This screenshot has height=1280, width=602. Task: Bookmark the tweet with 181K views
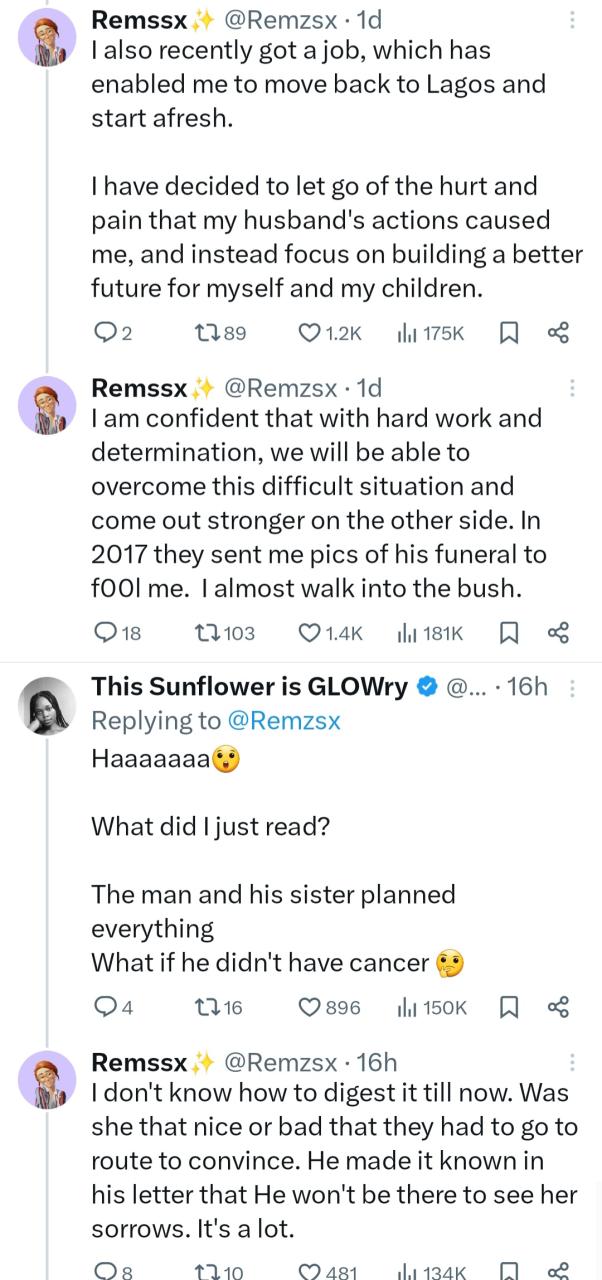[x=508, y=632]
